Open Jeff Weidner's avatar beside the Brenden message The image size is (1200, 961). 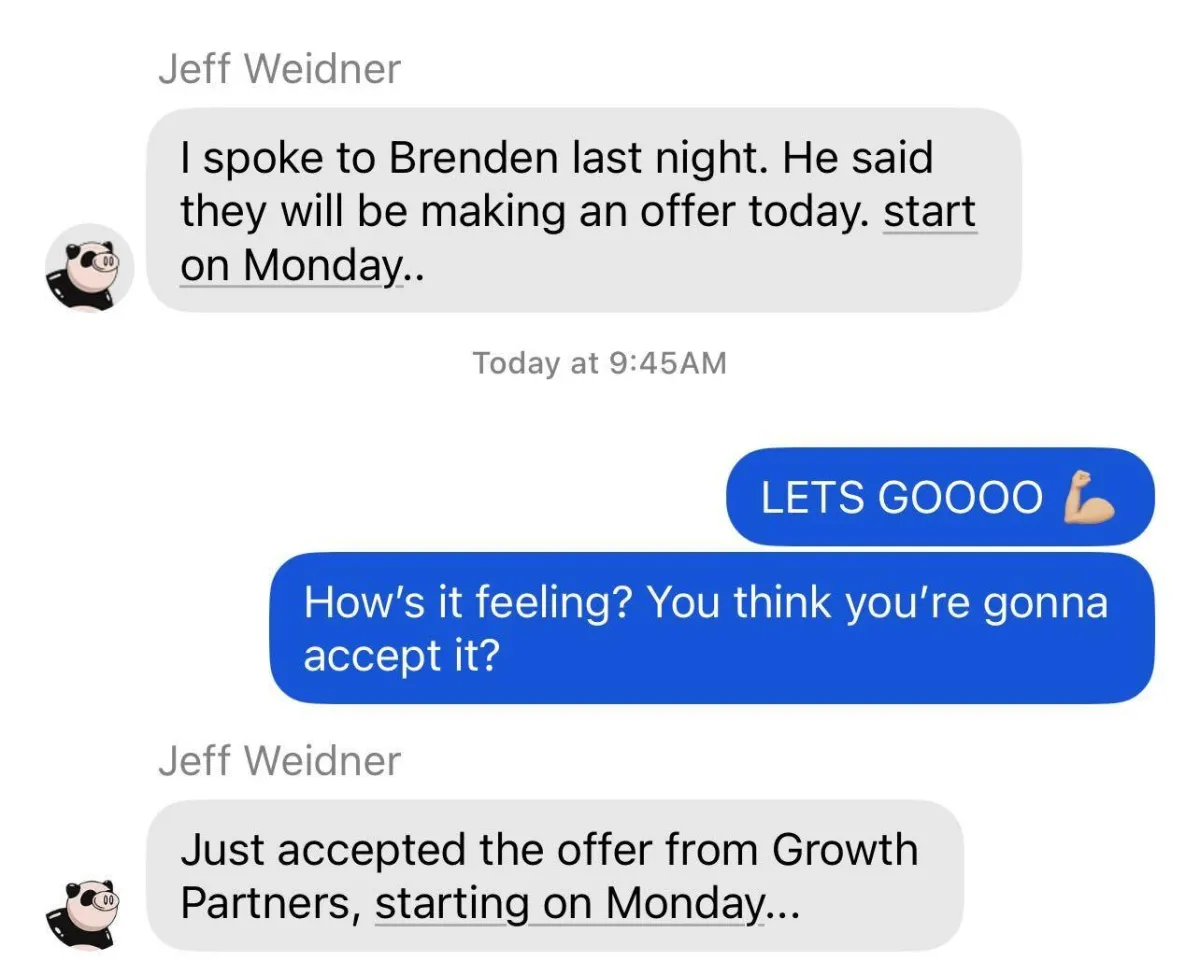point(88,265)
